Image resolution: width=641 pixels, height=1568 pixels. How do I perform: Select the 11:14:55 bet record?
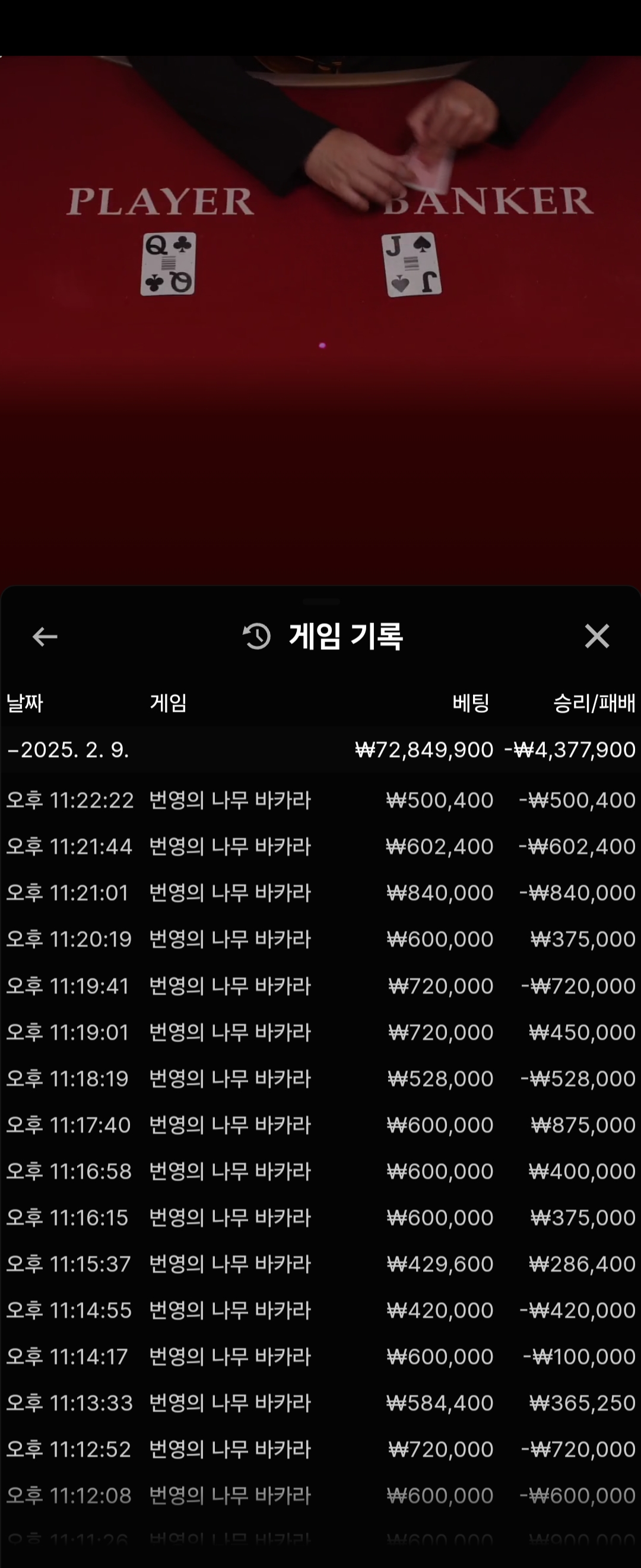[320, 1310]
